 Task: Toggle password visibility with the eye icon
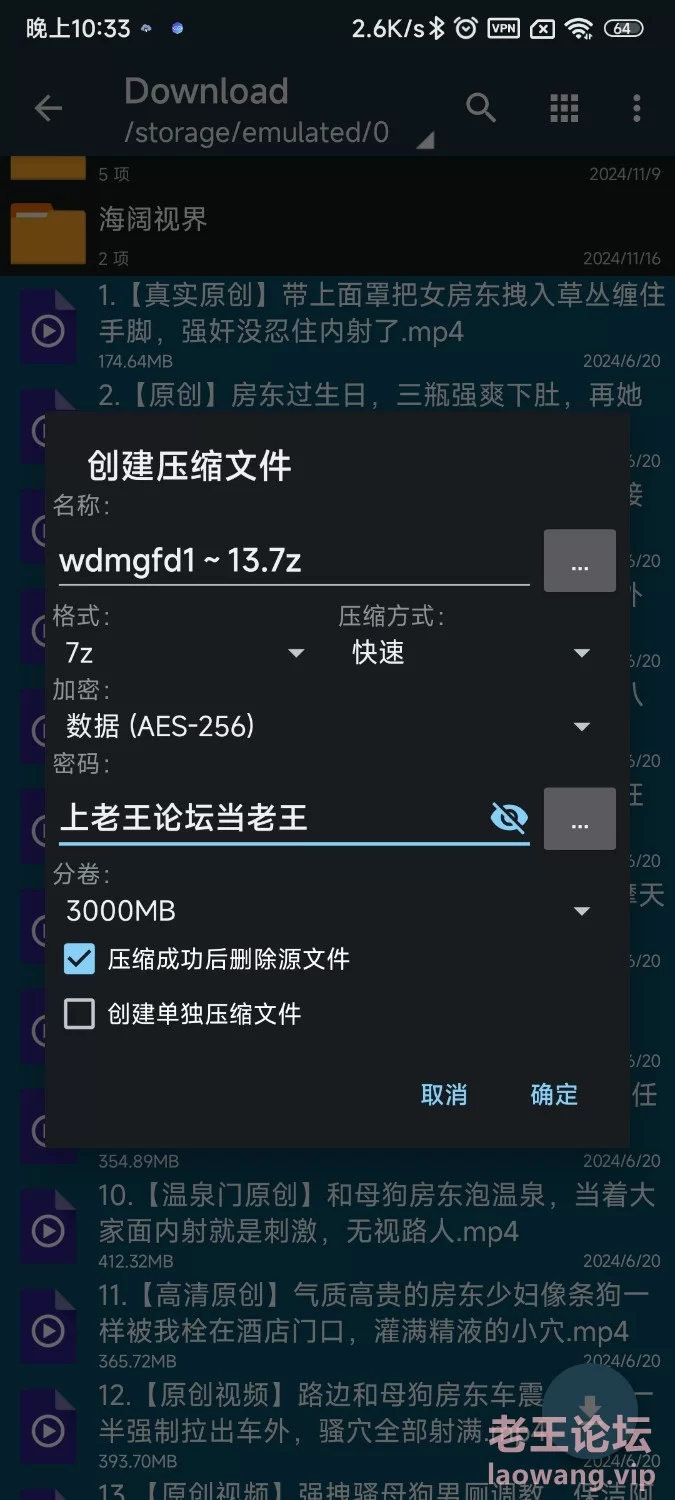(x=509, y=818)
